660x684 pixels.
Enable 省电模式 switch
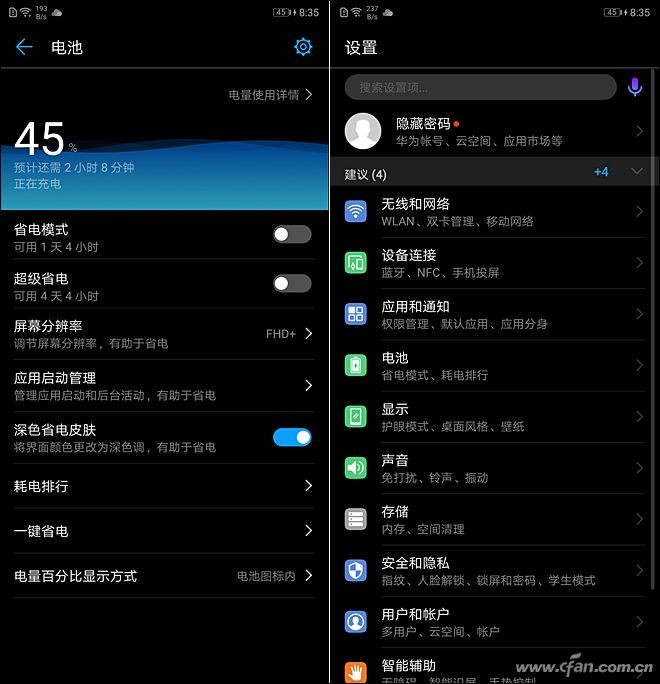point(292,234)
